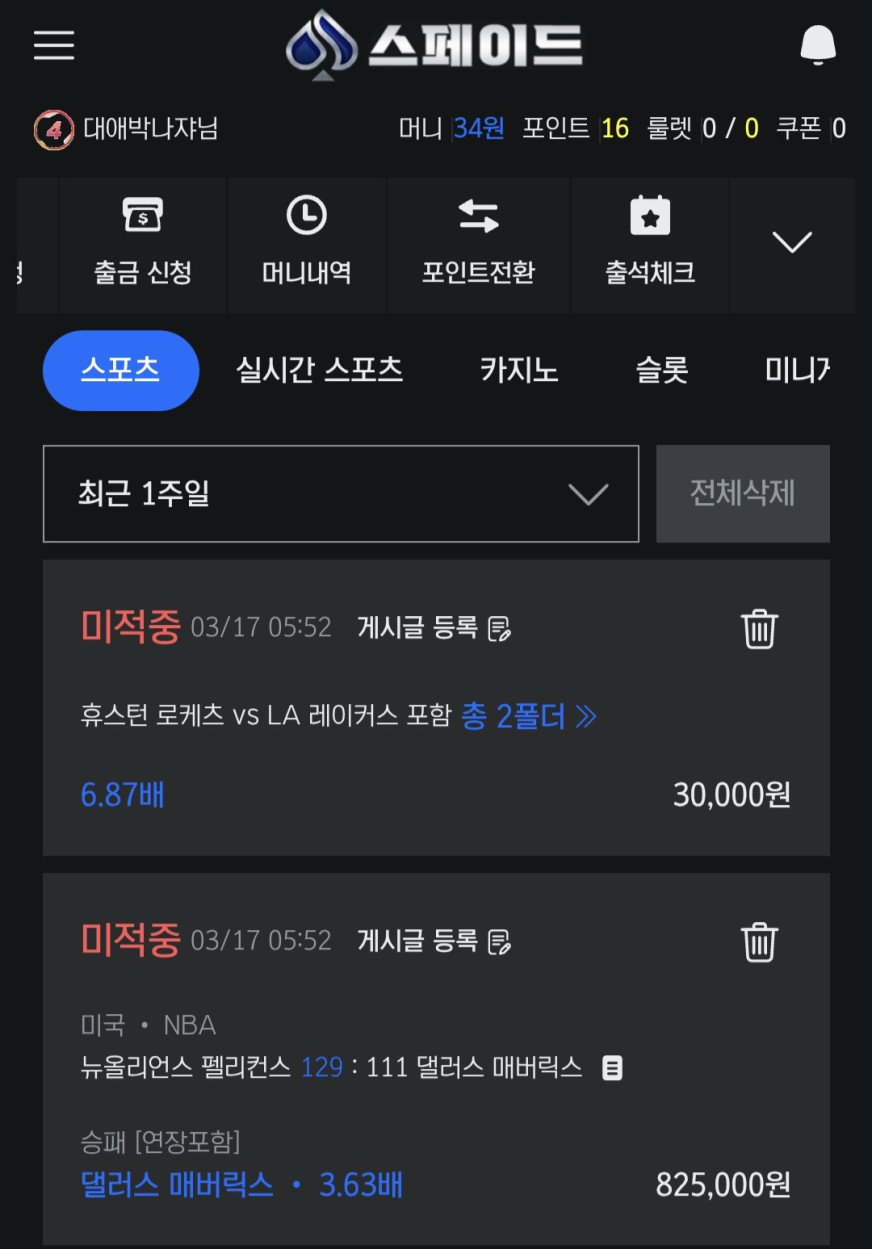Open 포인트전환 point conversion
The height and width of the screenshot is (1249, 872).
click(x=478, y=243)
